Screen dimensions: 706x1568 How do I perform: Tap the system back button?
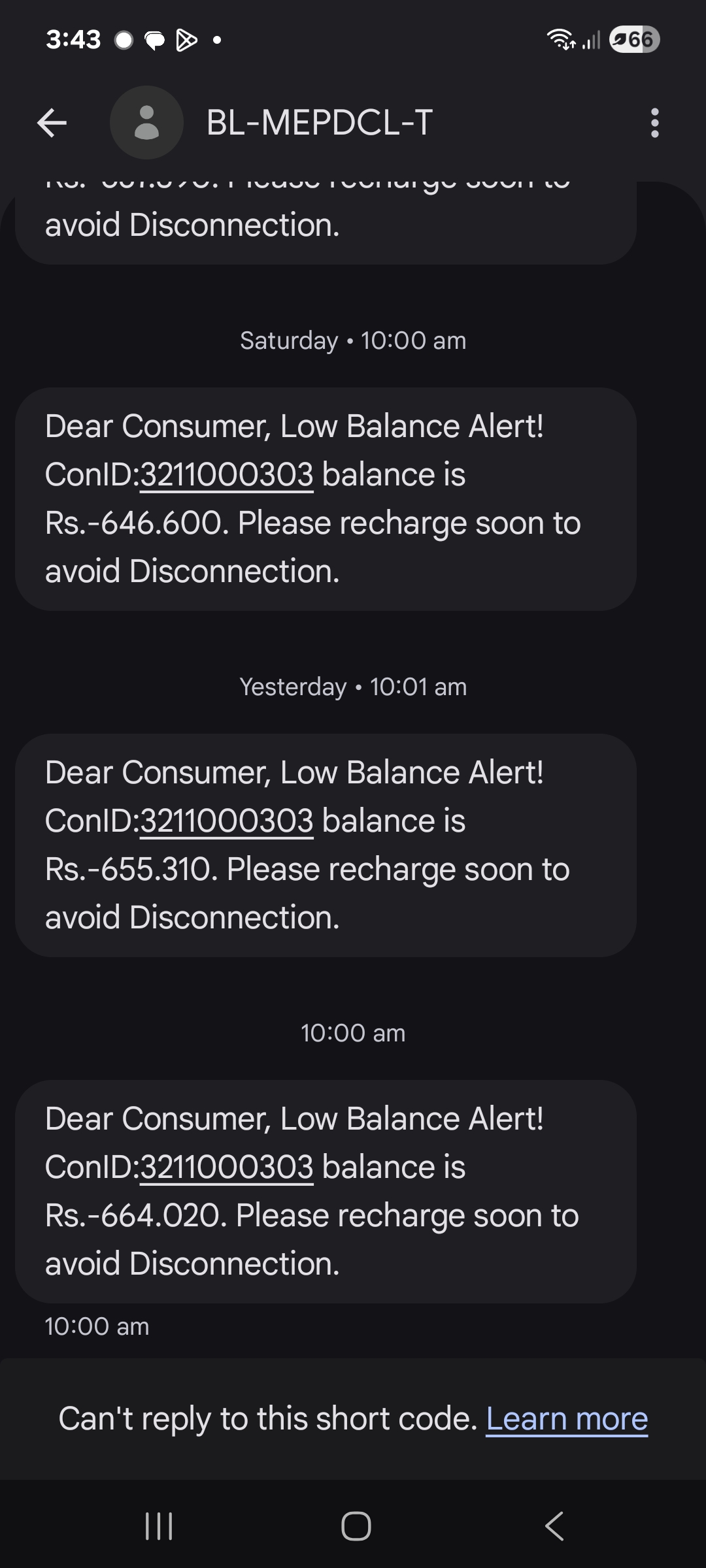(x=554, y=1526)
